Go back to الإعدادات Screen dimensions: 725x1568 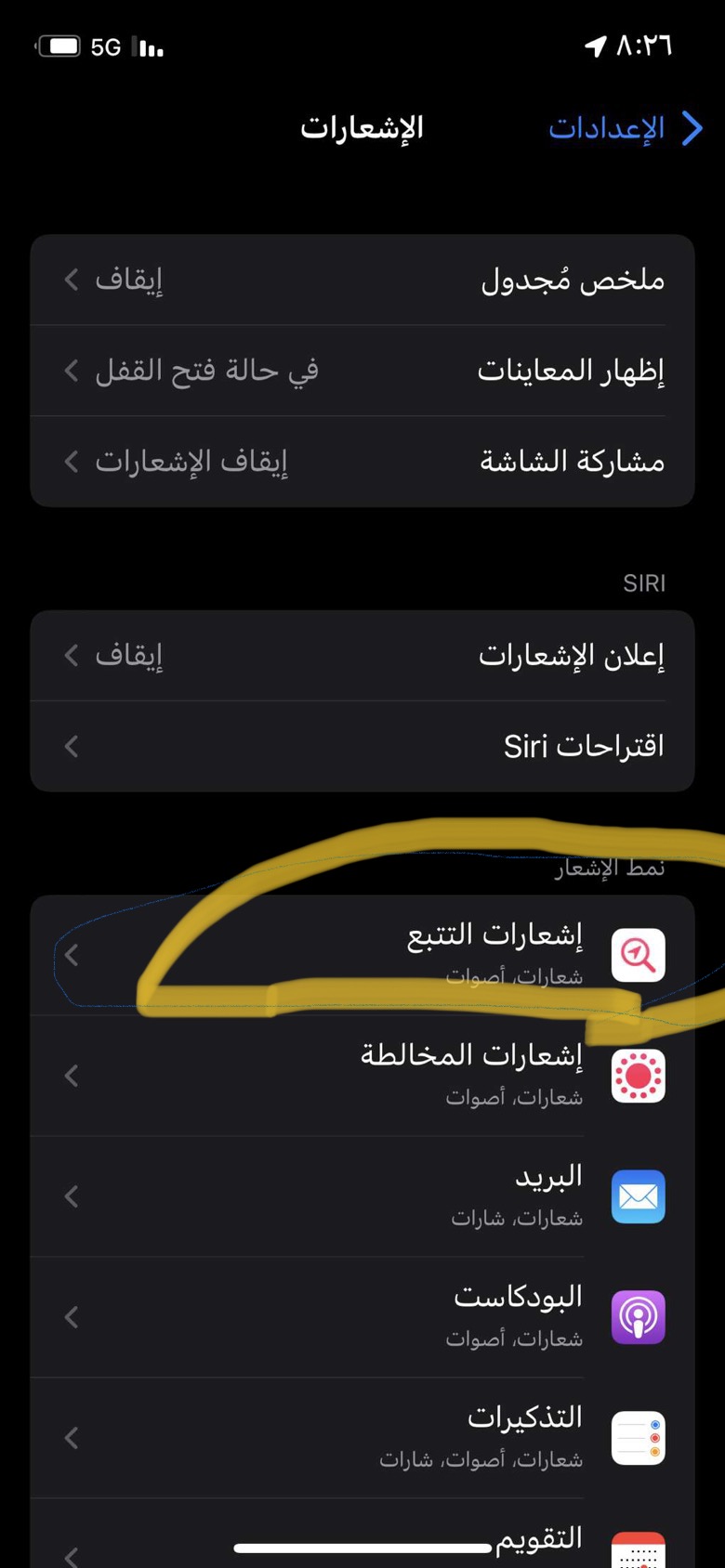pyautogui.click(x=625, y=128)
